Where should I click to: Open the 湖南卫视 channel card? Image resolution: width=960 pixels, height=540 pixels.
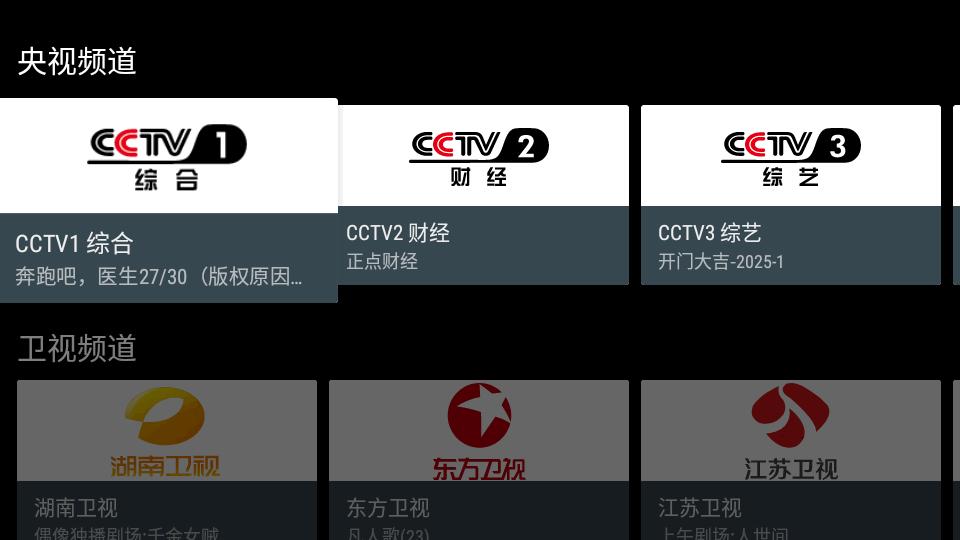(167, 460)
